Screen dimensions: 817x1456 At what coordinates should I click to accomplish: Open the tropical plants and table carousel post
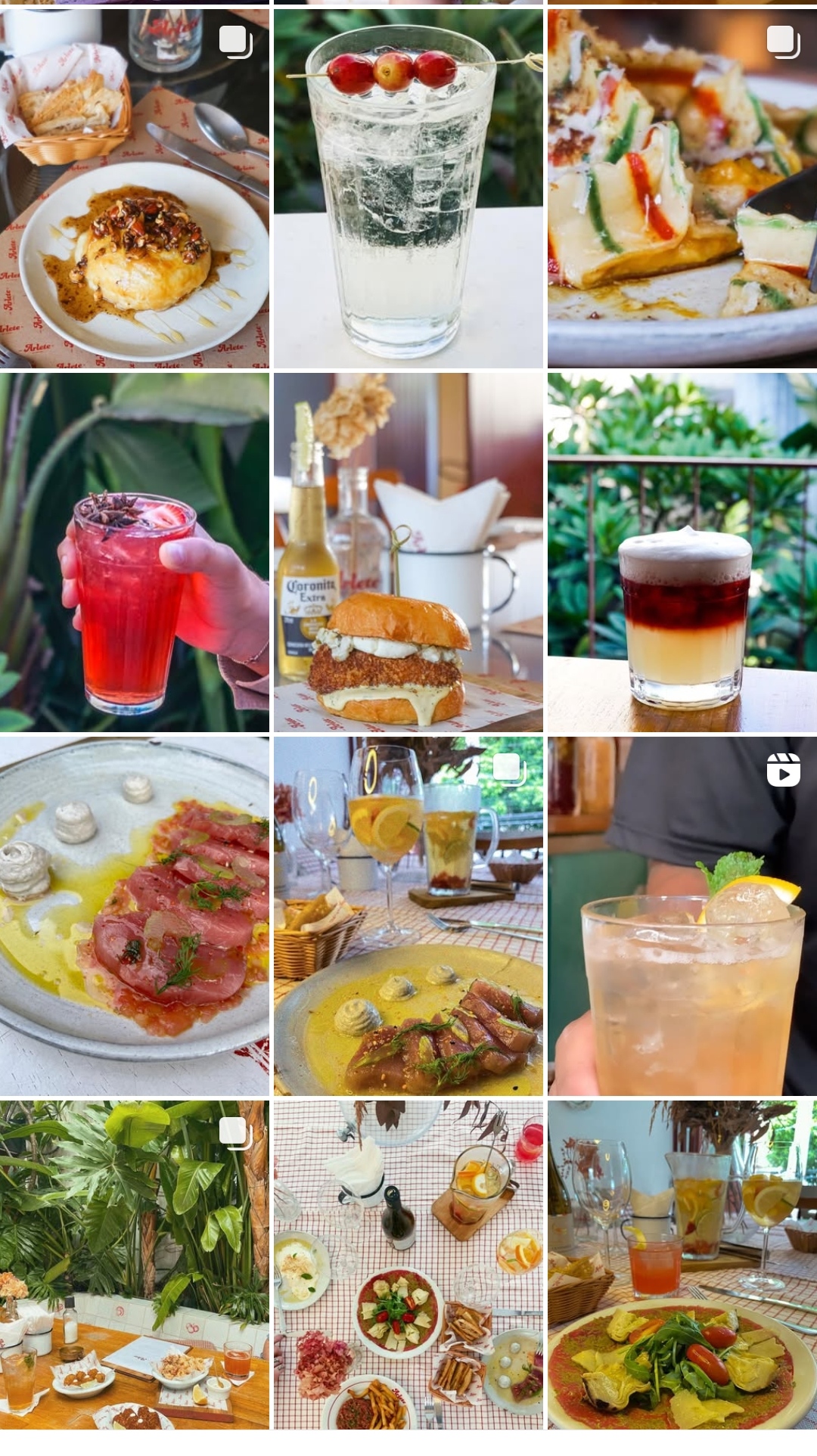tap(134, 1265)
